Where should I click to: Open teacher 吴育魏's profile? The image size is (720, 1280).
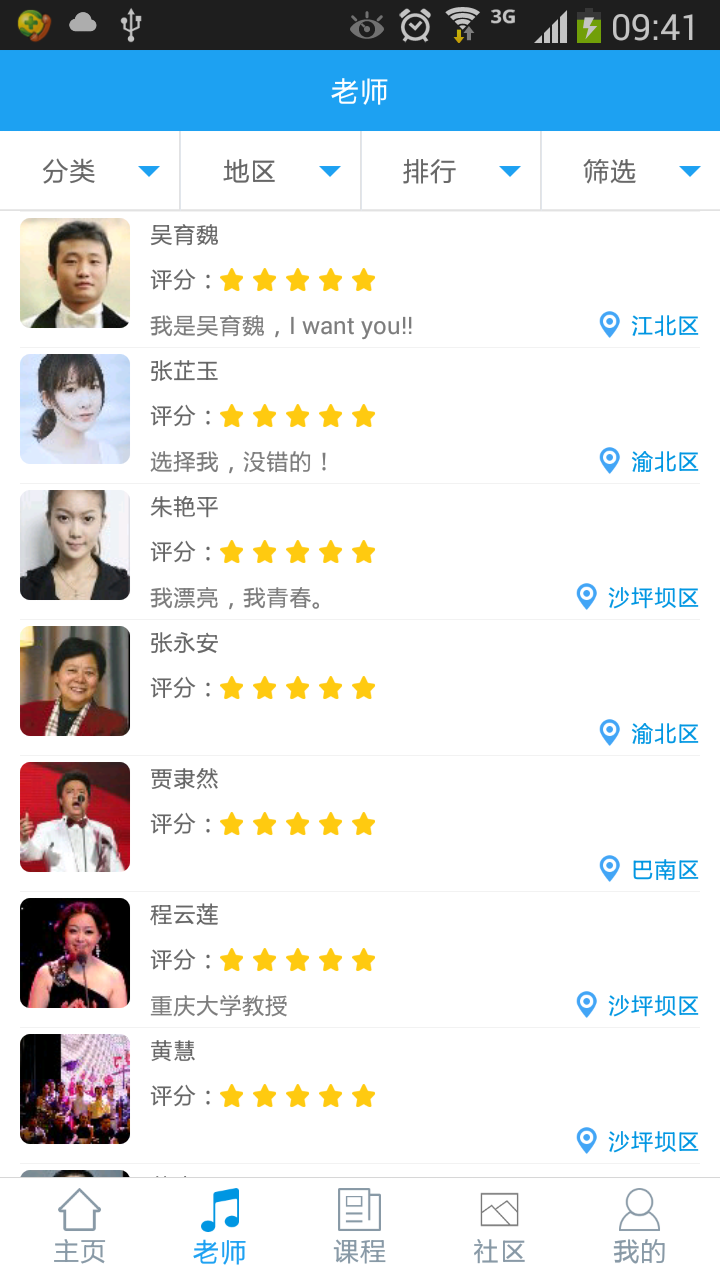[360, 279]
